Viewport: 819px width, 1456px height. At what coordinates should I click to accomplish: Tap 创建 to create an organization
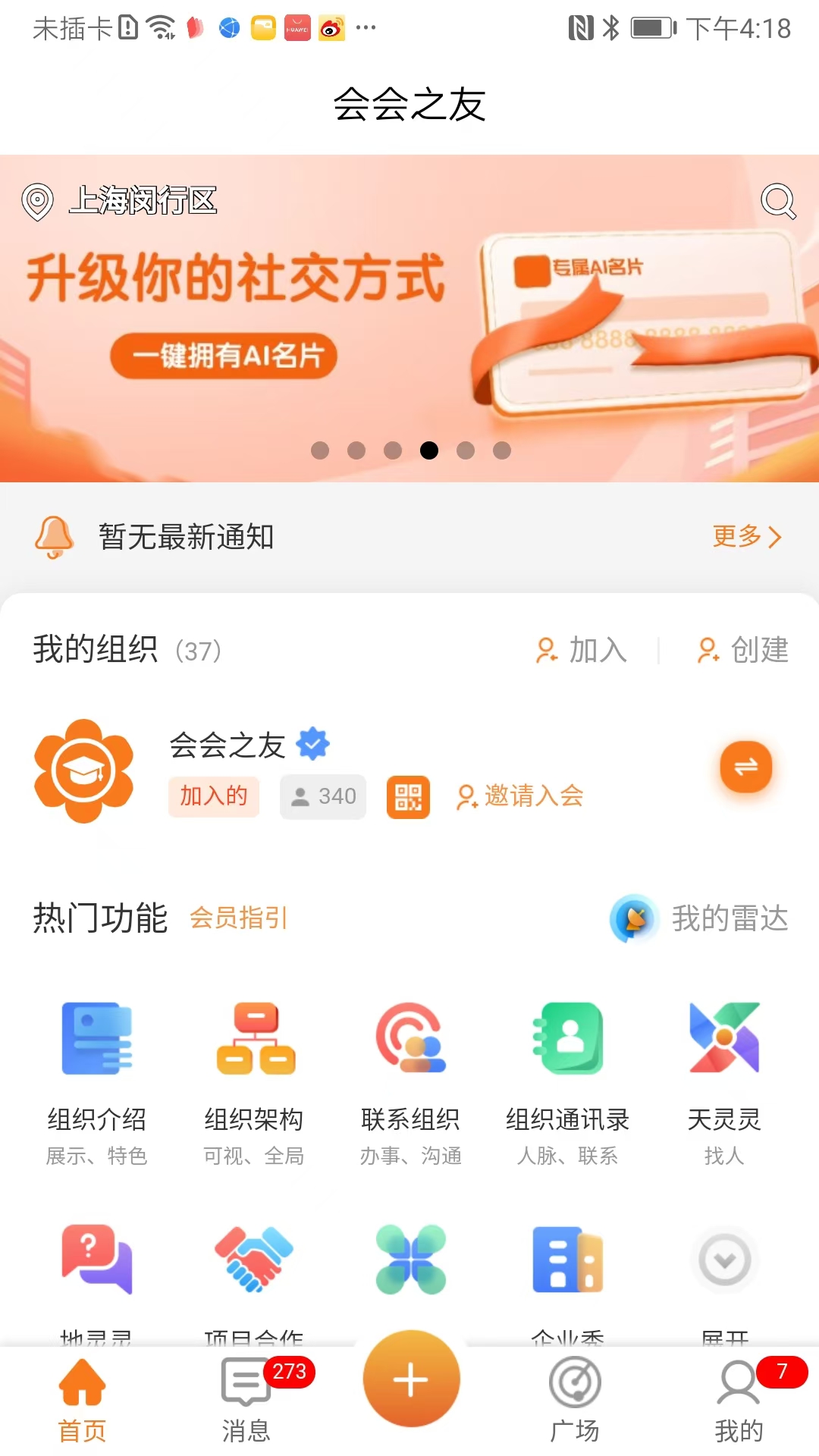743,650
